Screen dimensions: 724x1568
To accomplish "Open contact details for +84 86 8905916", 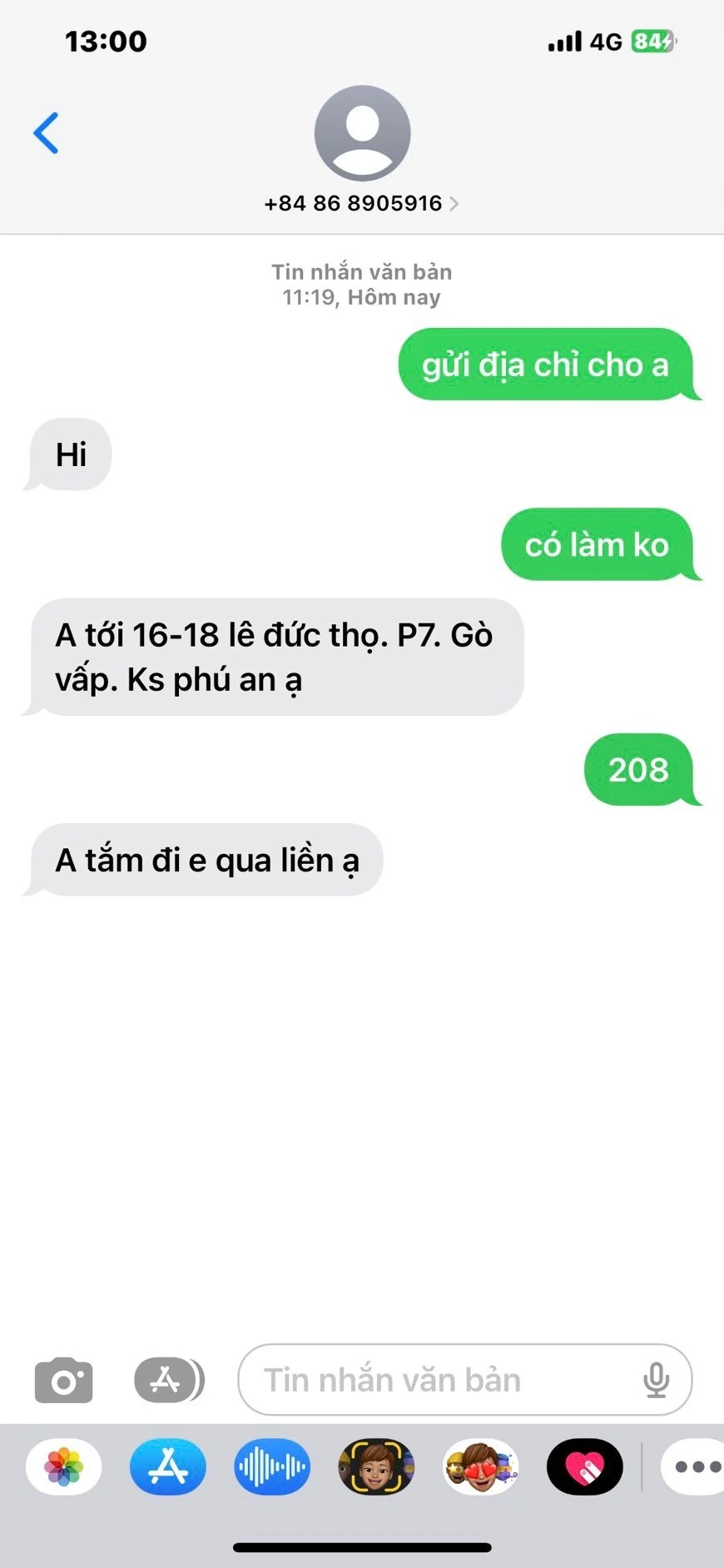I will click(x=361, y=203).
